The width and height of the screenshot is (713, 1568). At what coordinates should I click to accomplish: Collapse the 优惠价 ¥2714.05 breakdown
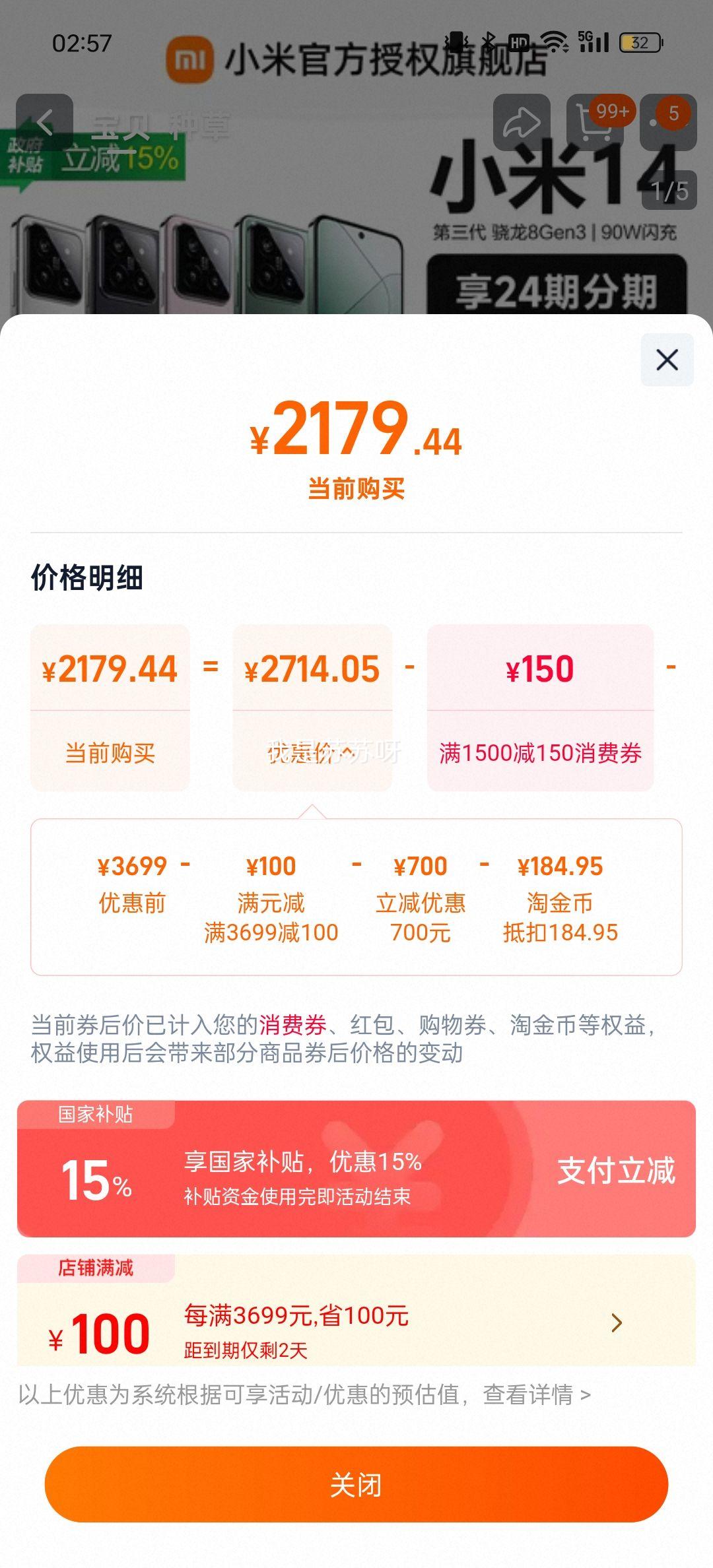pyautogui.click(x=312, y=707)
